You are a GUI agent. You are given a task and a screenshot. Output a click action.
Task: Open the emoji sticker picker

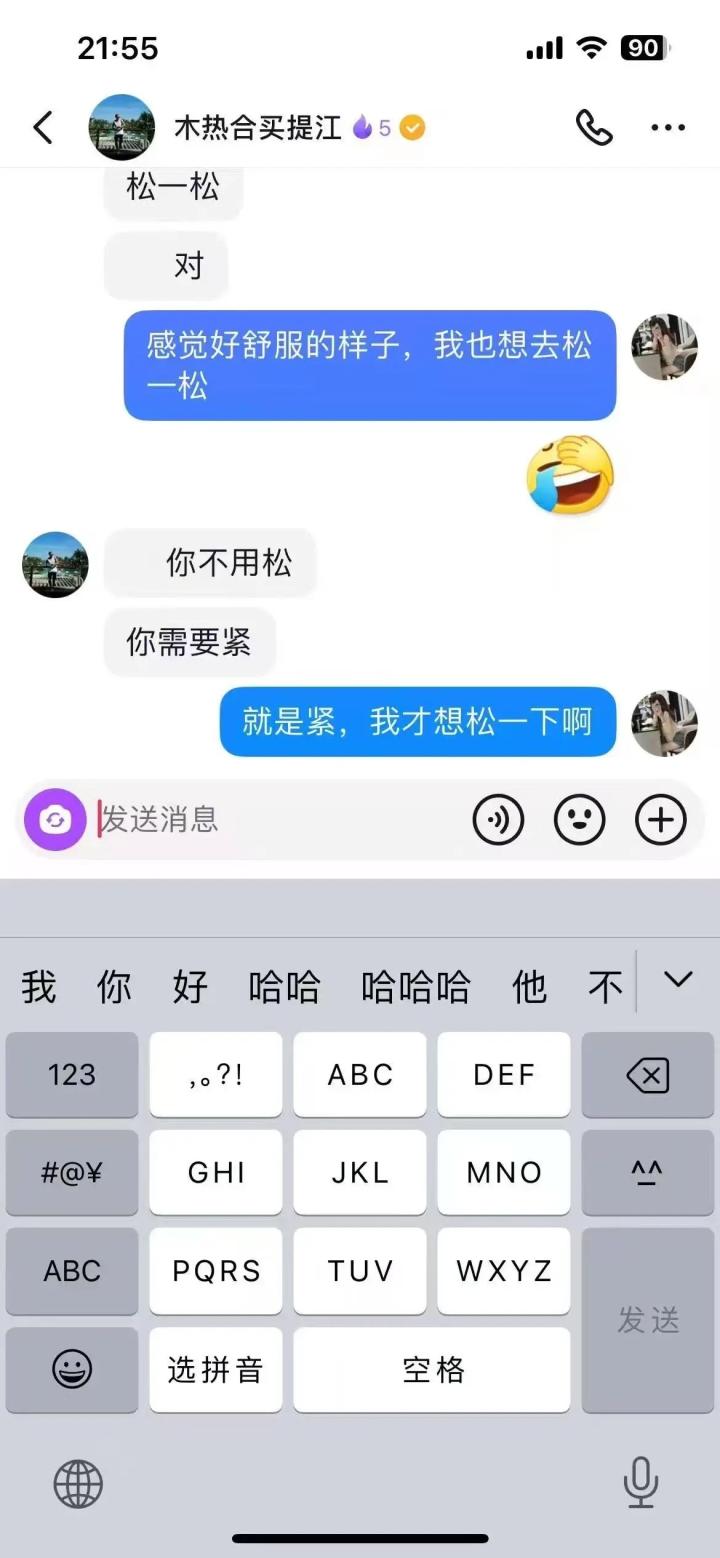pyautogui.click(x=579, y=820)
